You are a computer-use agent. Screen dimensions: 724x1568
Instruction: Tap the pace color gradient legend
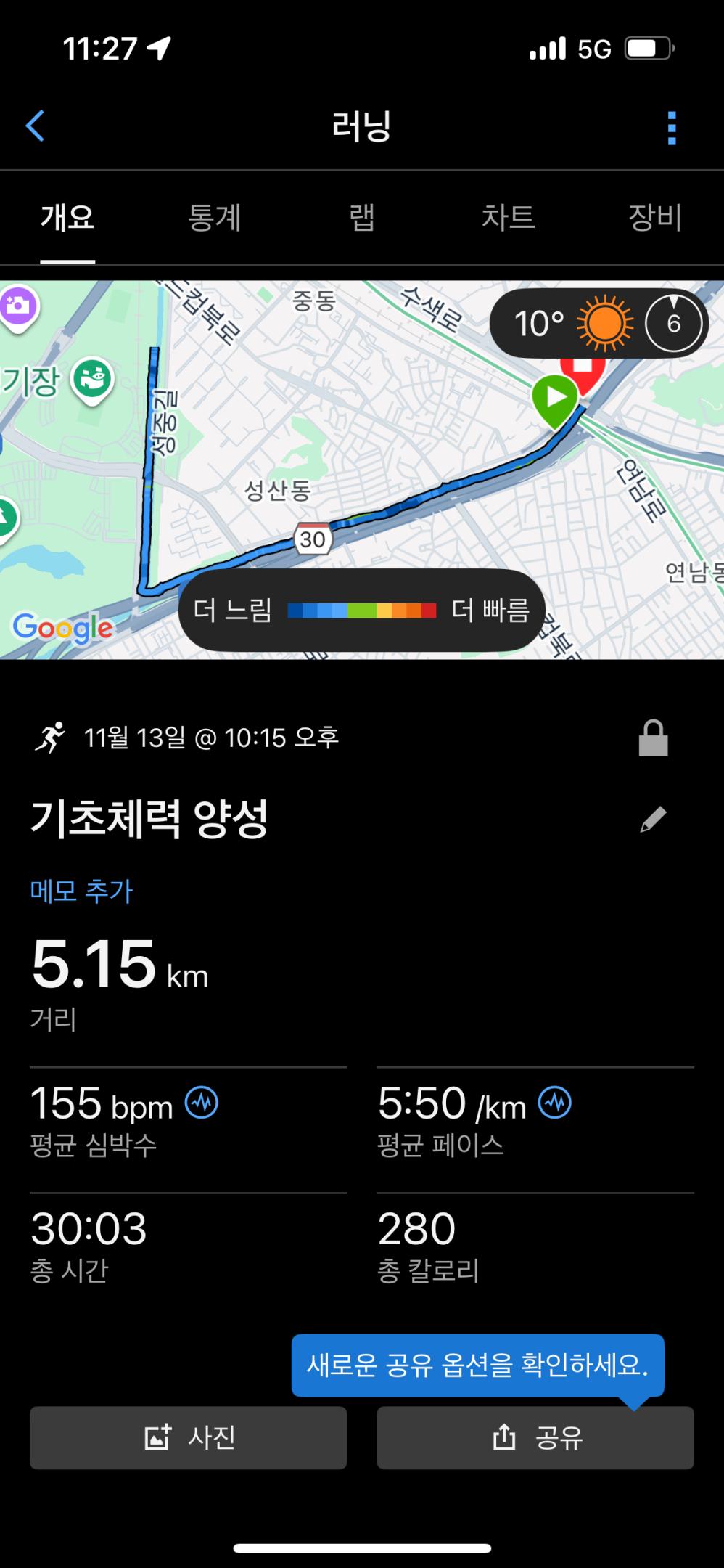coord(362,611)
